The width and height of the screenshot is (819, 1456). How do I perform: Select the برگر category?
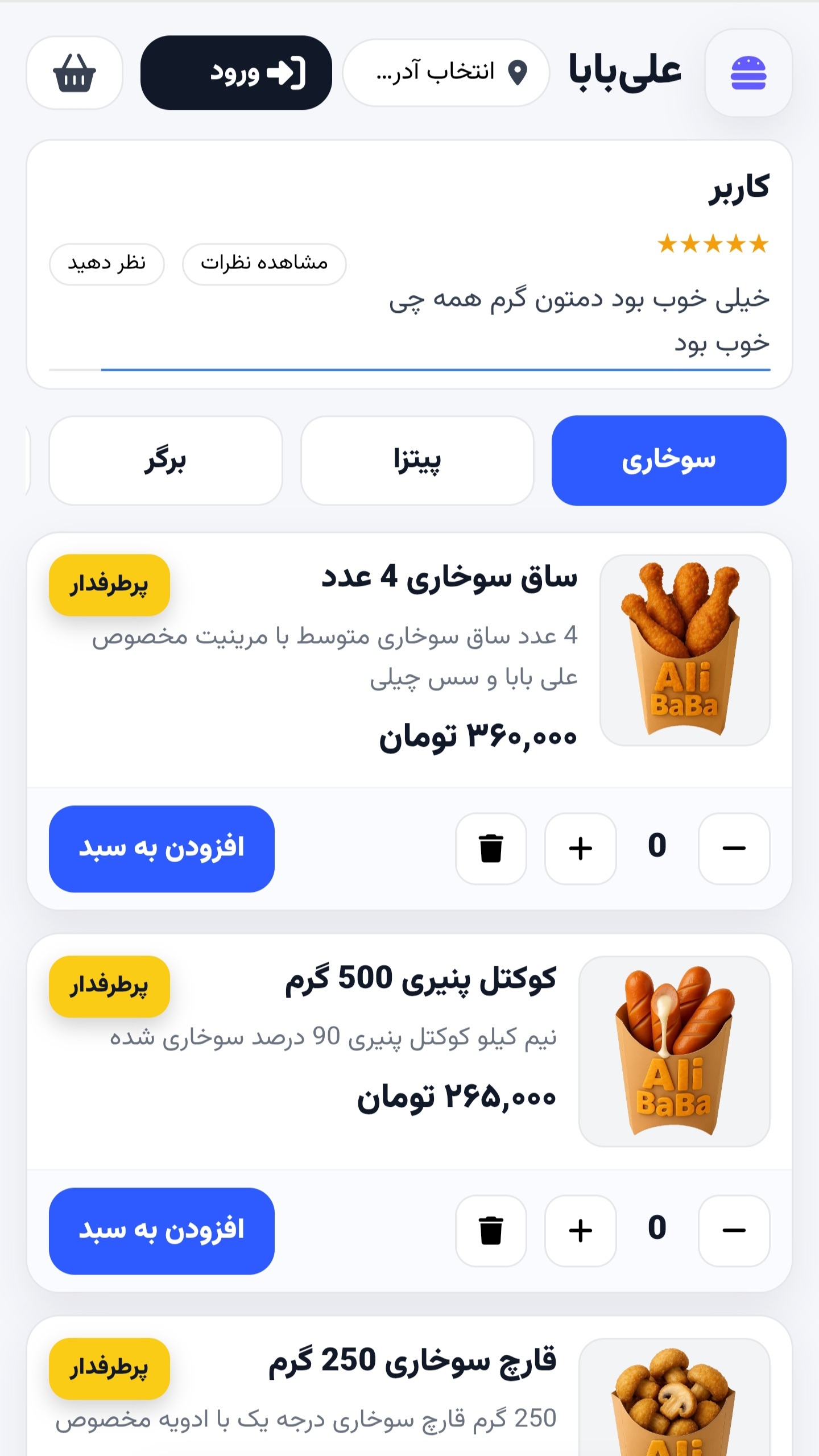coord(164,461)
